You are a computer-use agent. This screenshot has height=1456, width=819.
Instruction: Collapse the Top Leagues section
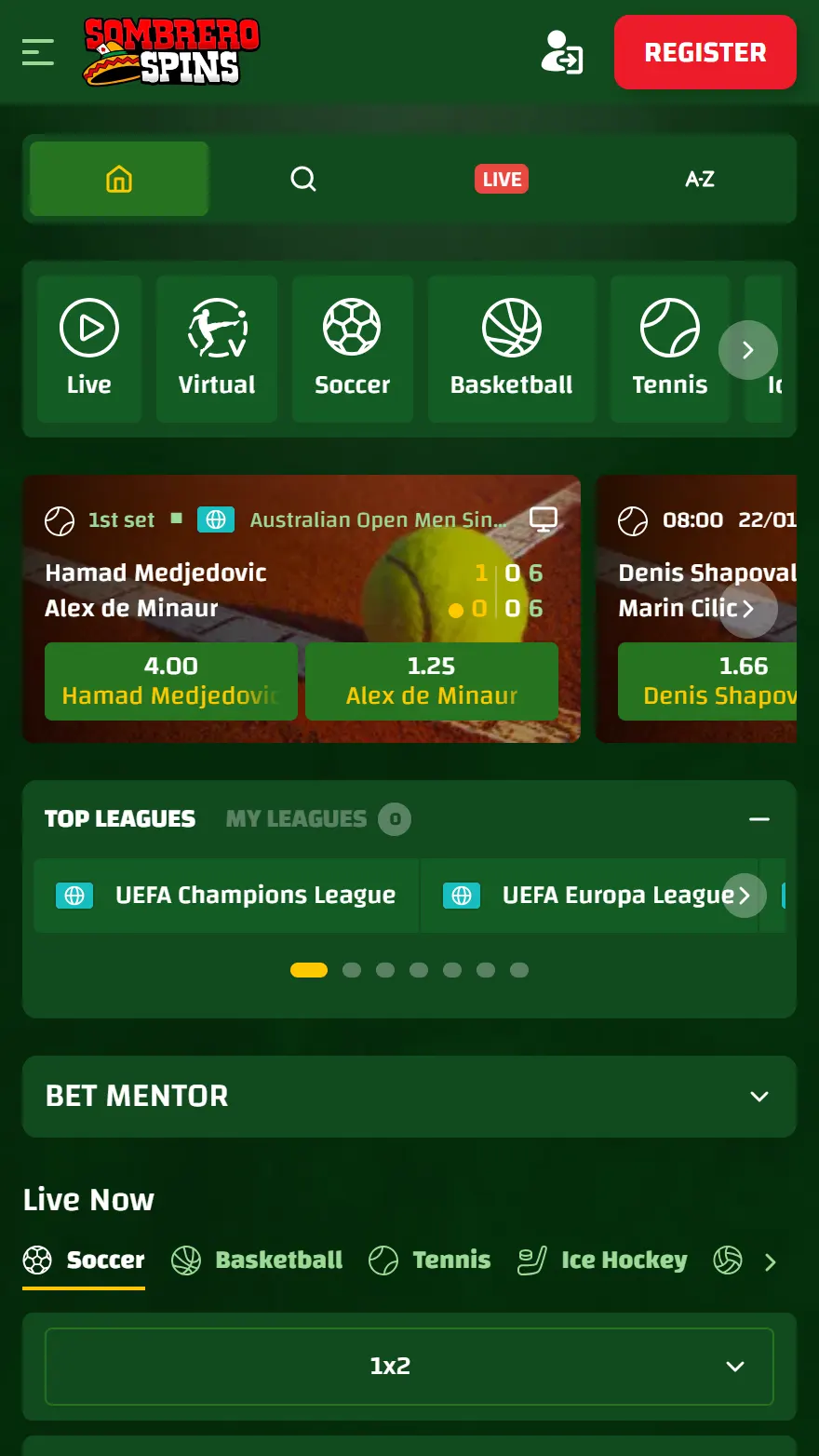(759, 819)
